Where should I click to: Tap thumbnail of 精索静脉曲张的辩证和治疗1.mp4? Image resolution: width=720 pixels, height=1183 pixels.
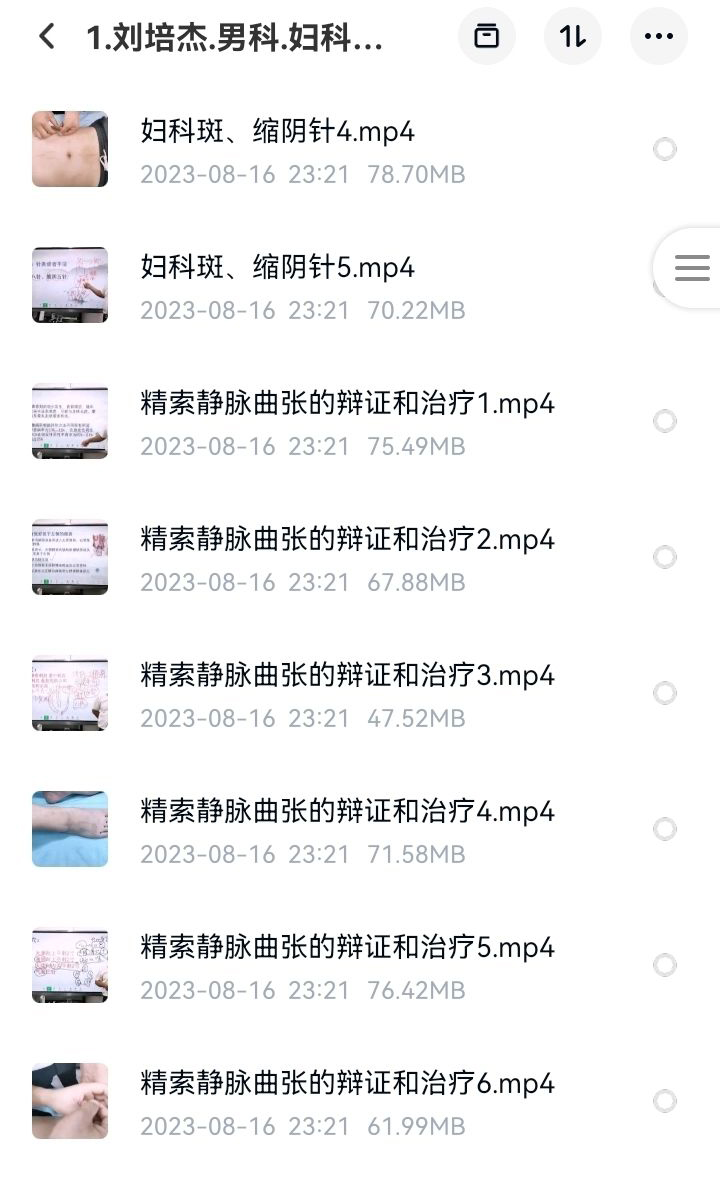[x=68, y=420]
